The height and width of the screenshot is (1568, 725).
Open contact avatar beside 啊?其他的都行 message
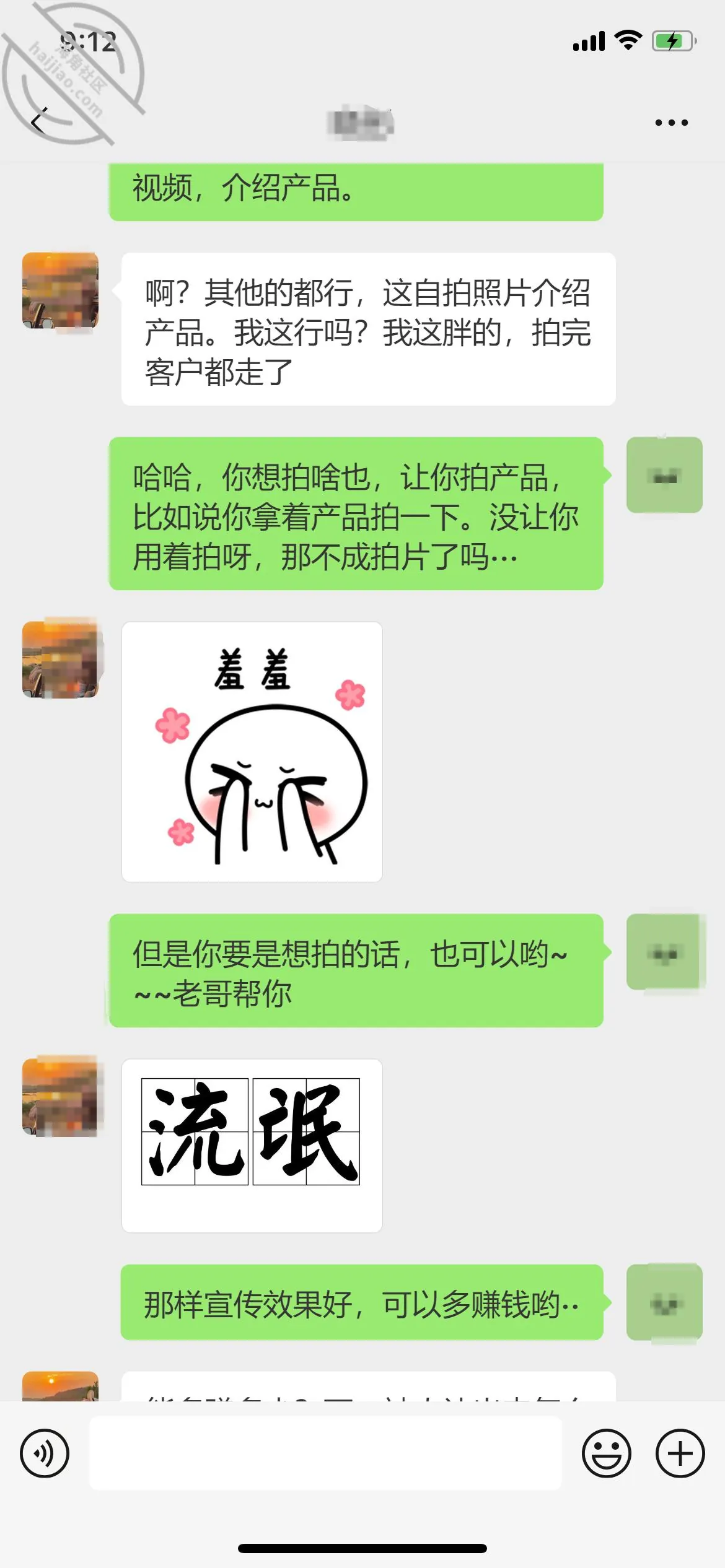point(60,290)
